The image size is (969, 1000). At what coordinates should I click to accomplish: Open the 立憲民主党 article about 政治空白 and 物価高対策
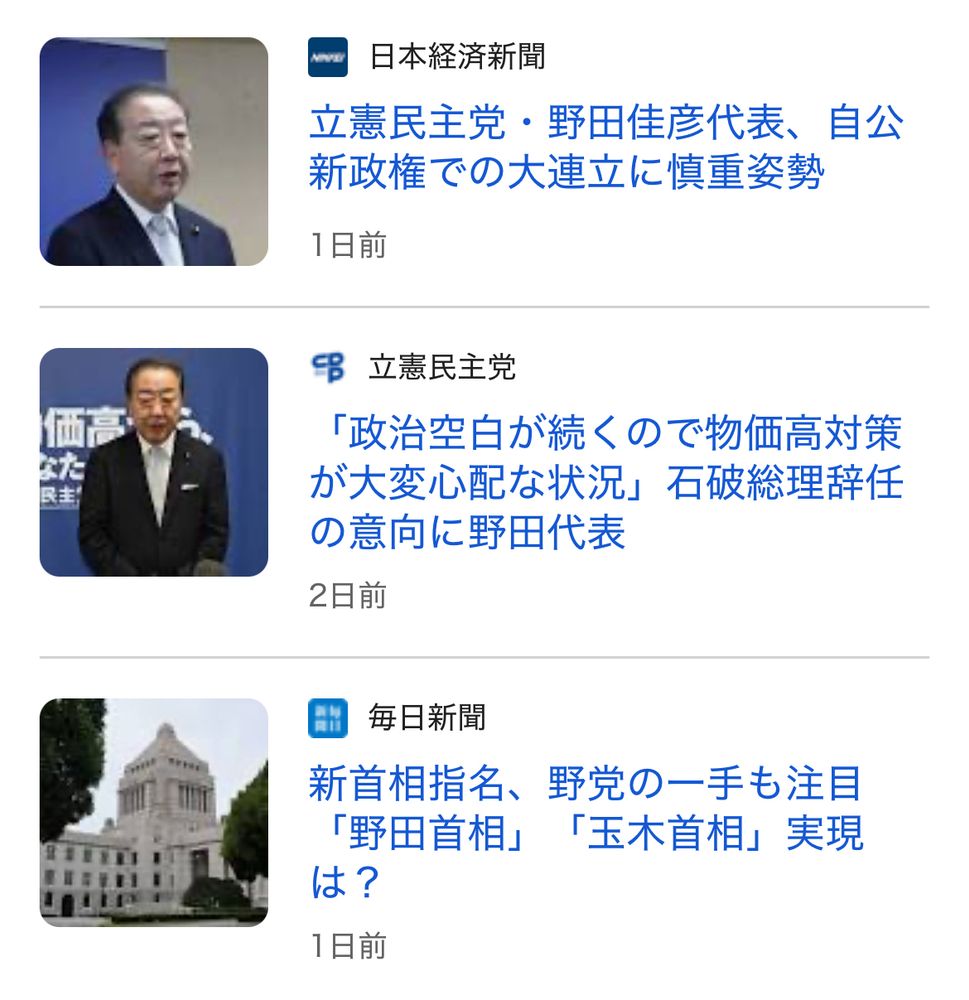coord(605,482)
